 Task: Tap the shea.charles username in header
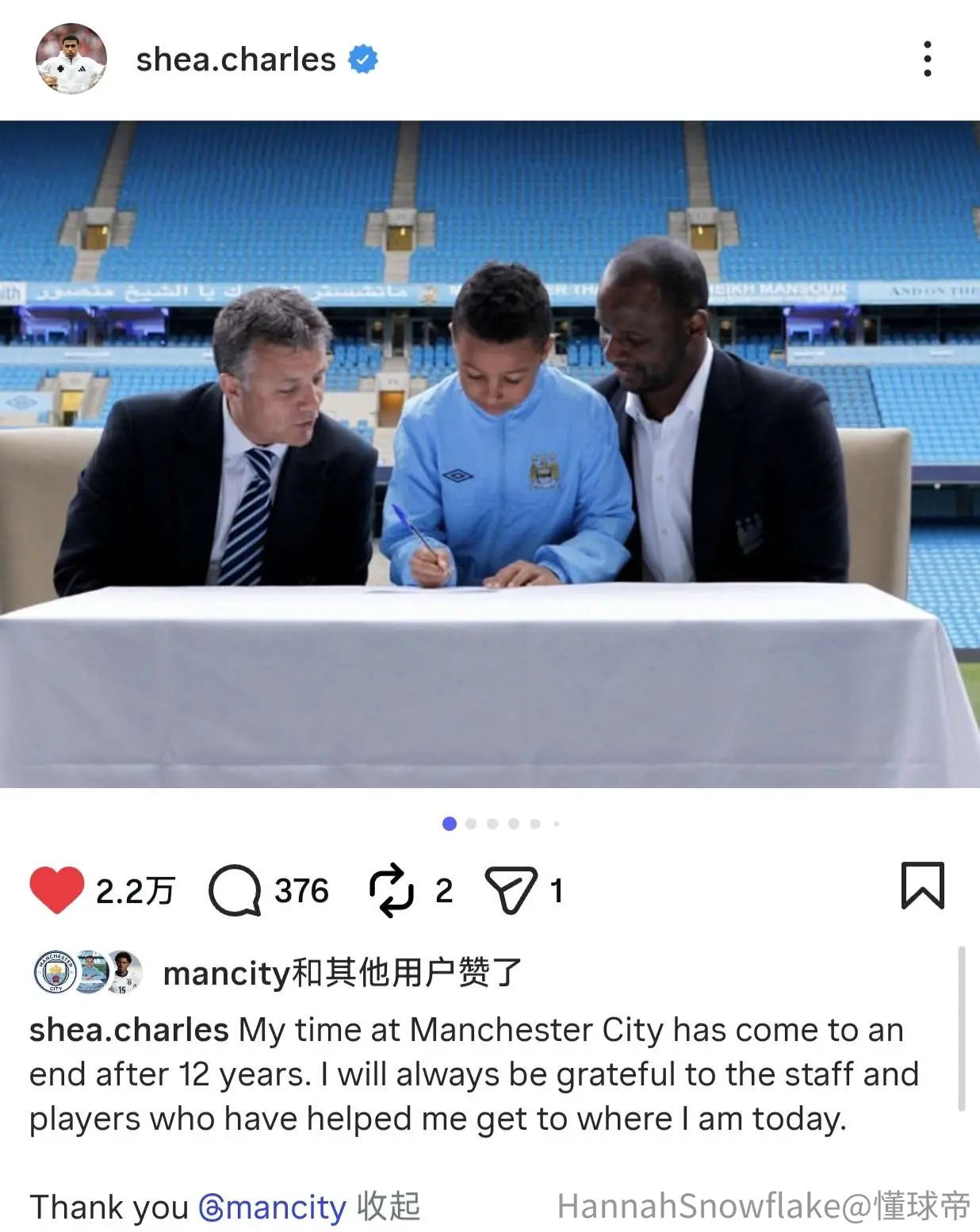235,59
